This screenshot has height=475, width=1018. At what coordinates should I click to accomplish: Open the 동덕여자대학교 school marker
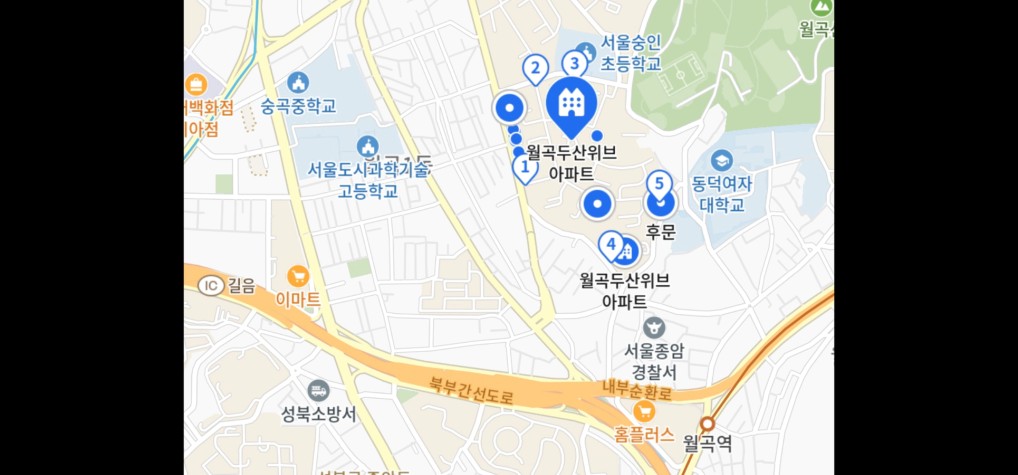point(721,160)
